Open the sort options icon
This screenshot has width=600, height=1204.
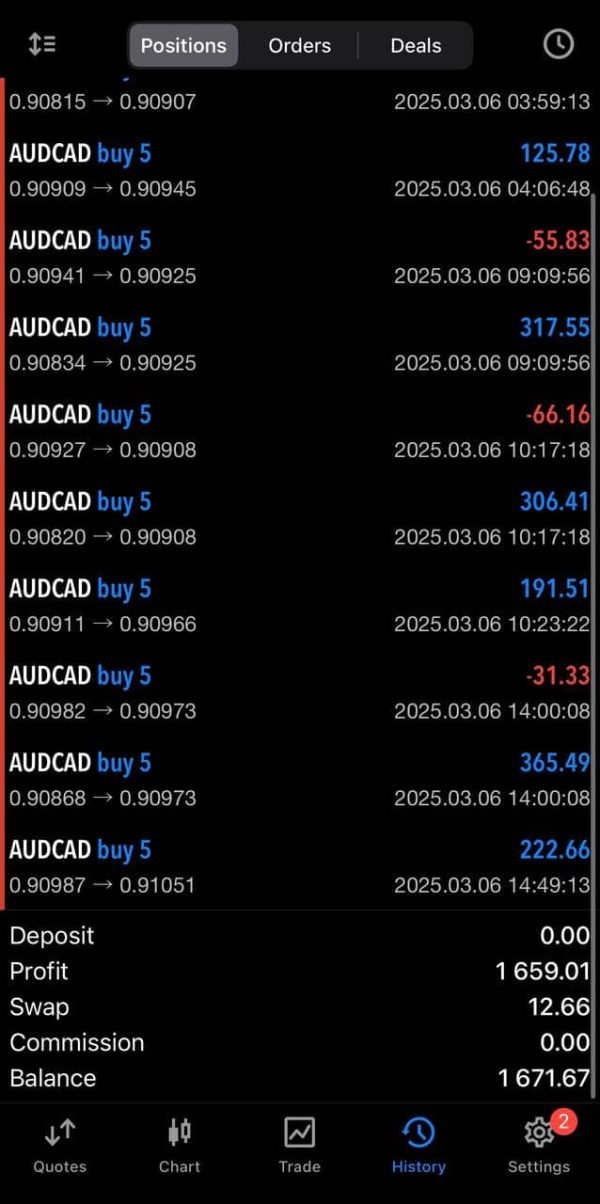click(x=42, y=45)
